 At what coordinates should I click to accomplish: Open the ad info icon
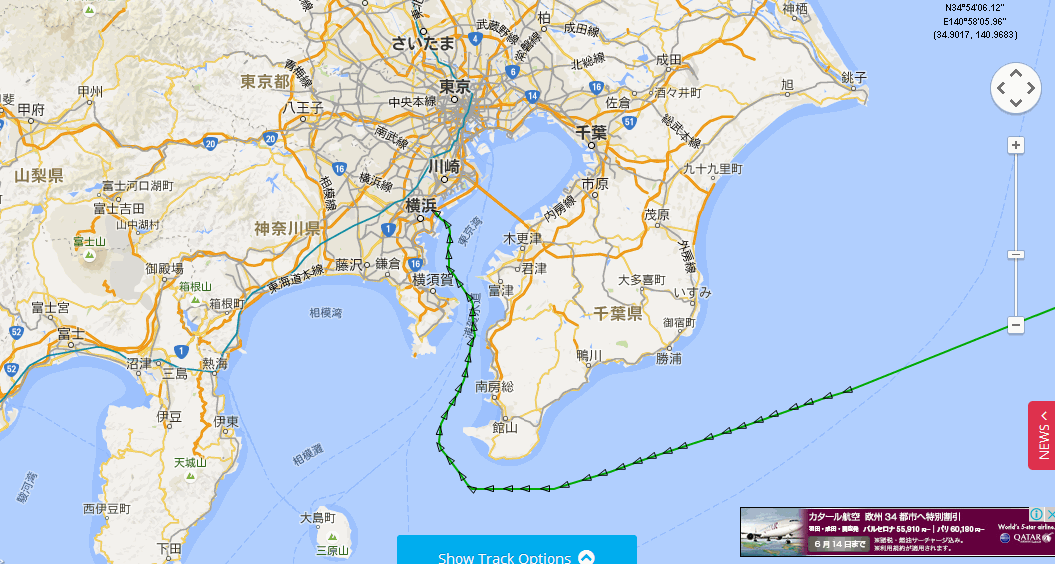tap(1036, 514)
